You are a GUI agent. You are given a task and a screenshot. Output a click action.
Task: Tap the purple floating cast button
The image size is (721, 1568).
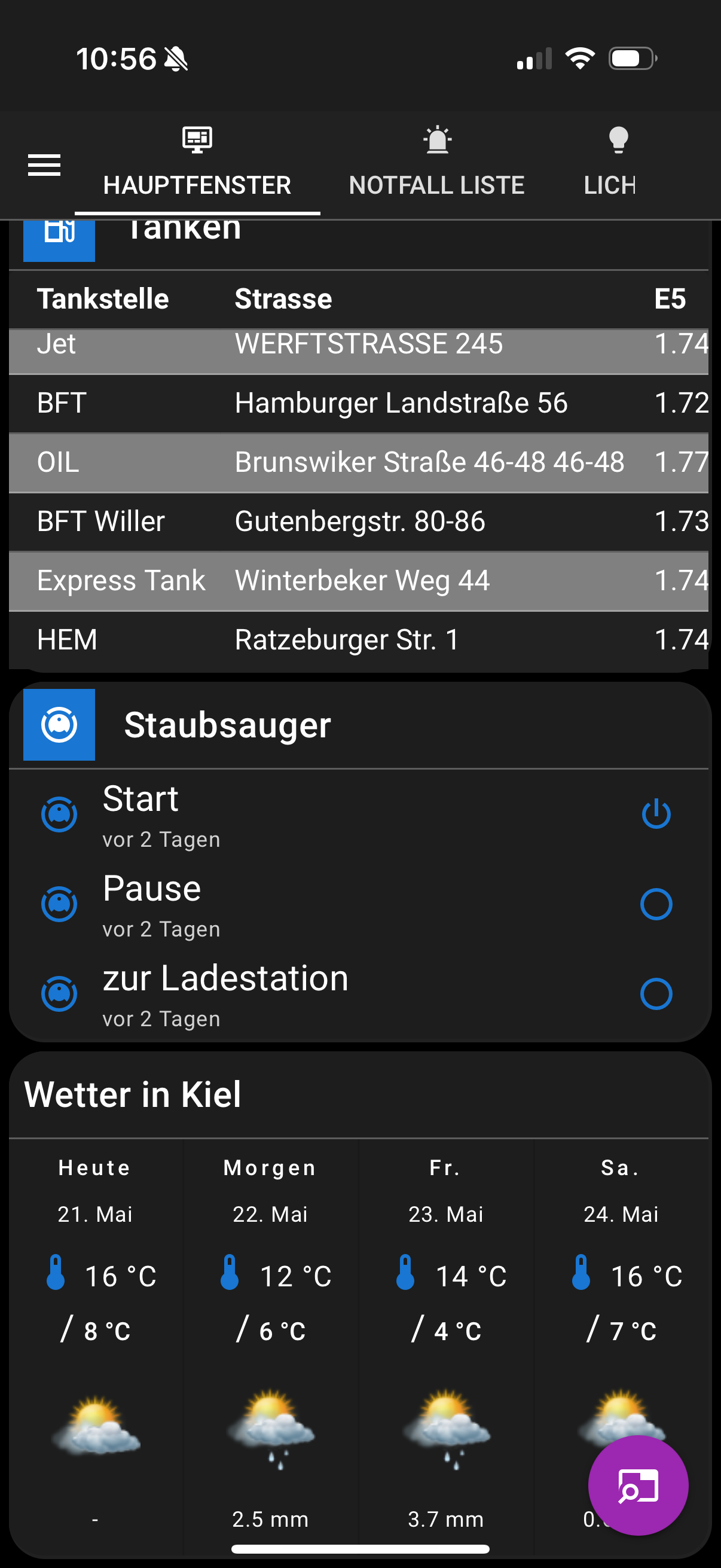point(638,1485)
